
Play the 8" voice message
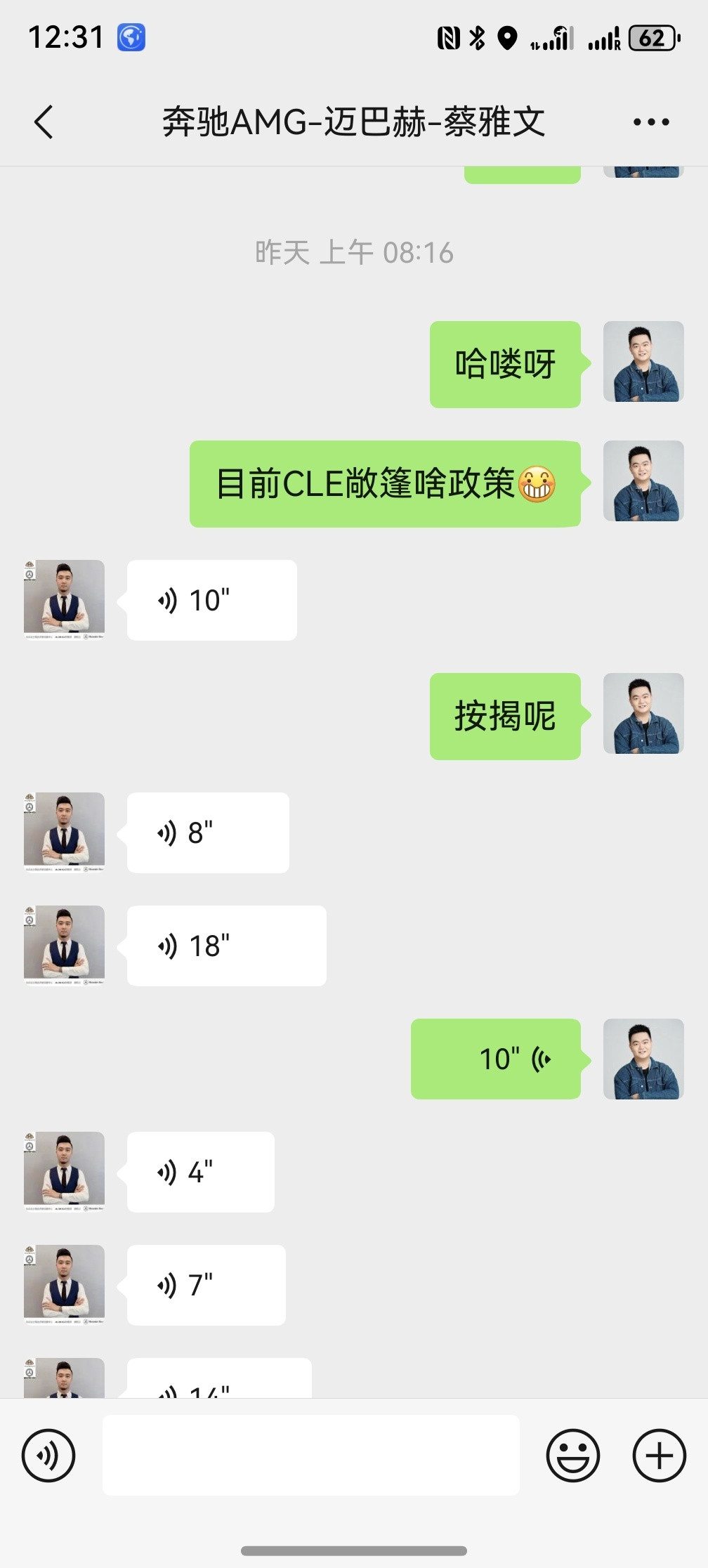207,832
